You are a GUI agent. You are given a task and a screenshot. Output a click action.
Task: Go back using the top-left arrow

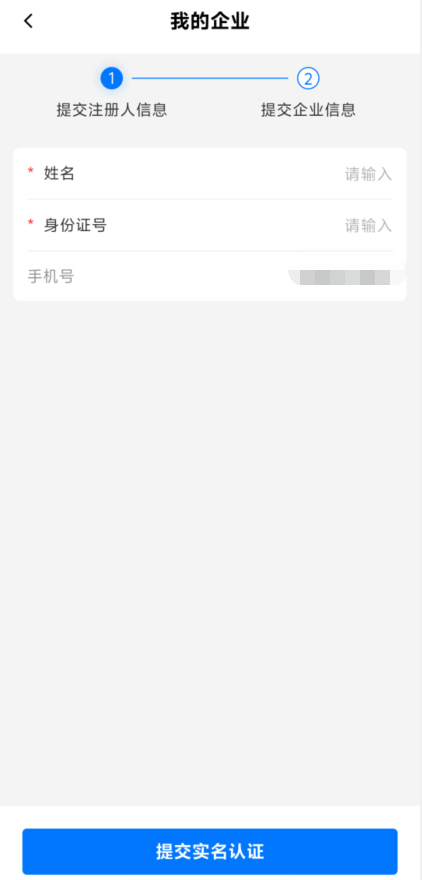28,21
